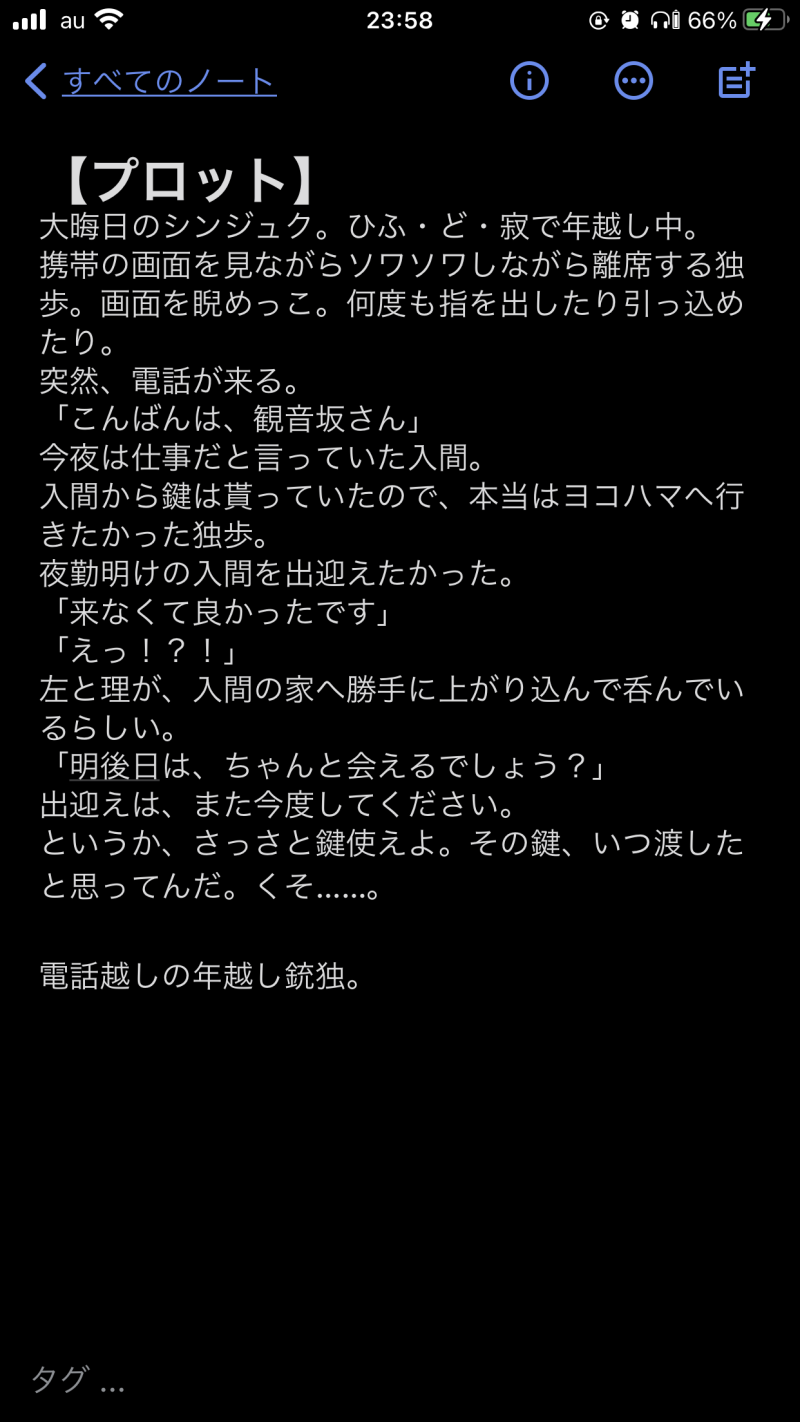Tap the タグ field to add tags
The height and width of the screenshot is (1422, 800).
click(x=78, y=1381)
